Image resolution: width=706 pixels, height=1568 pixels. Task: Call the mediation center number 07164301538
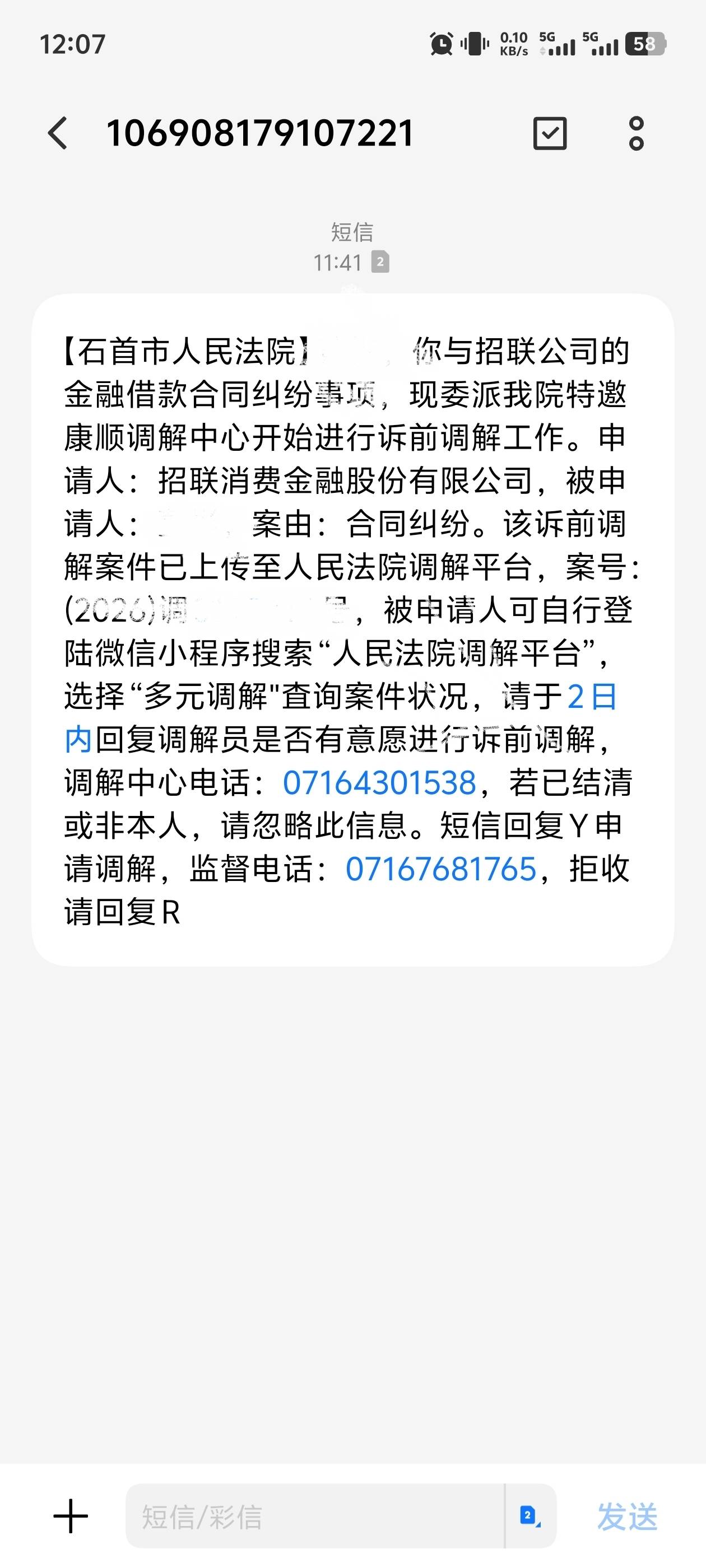pyautogui.click(x=379, y=783)
